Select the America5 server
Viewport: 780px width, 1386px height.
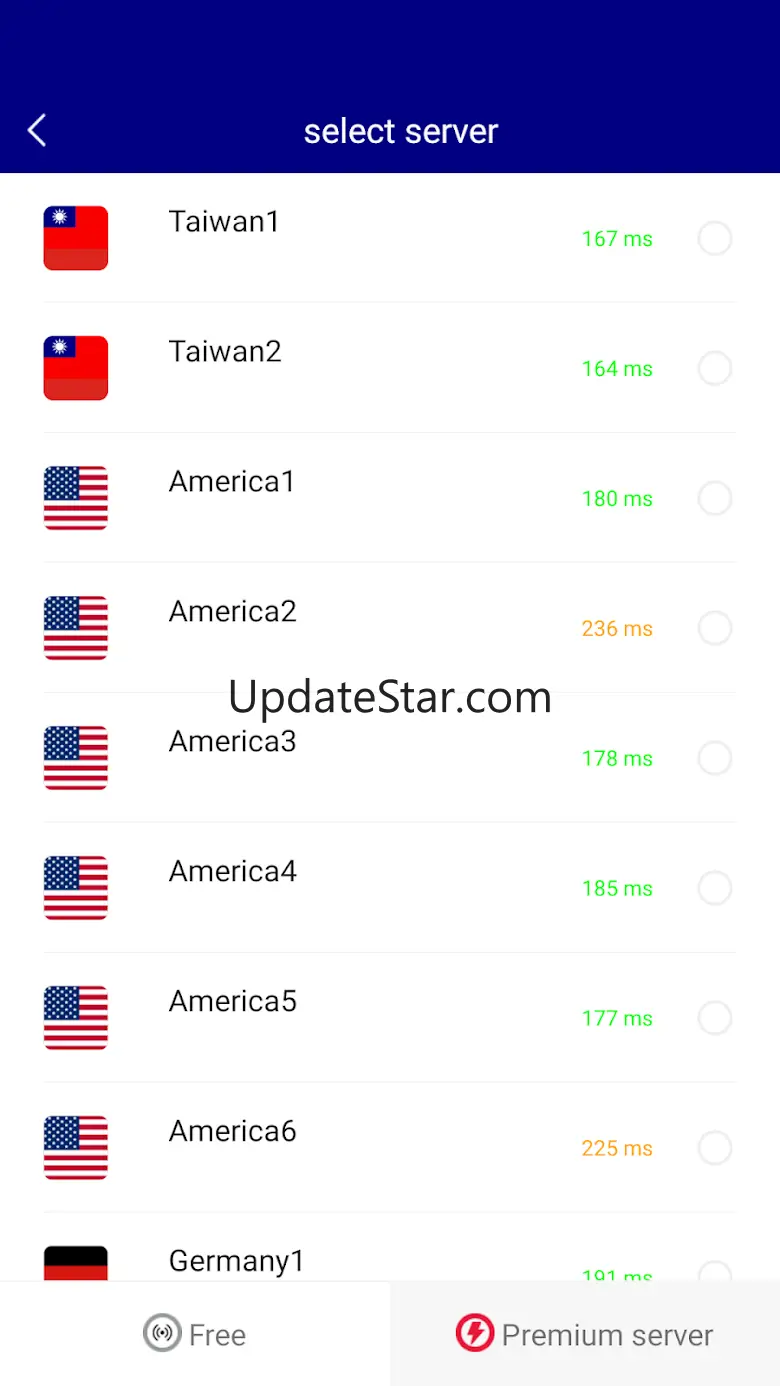[x=714, y=1018]
